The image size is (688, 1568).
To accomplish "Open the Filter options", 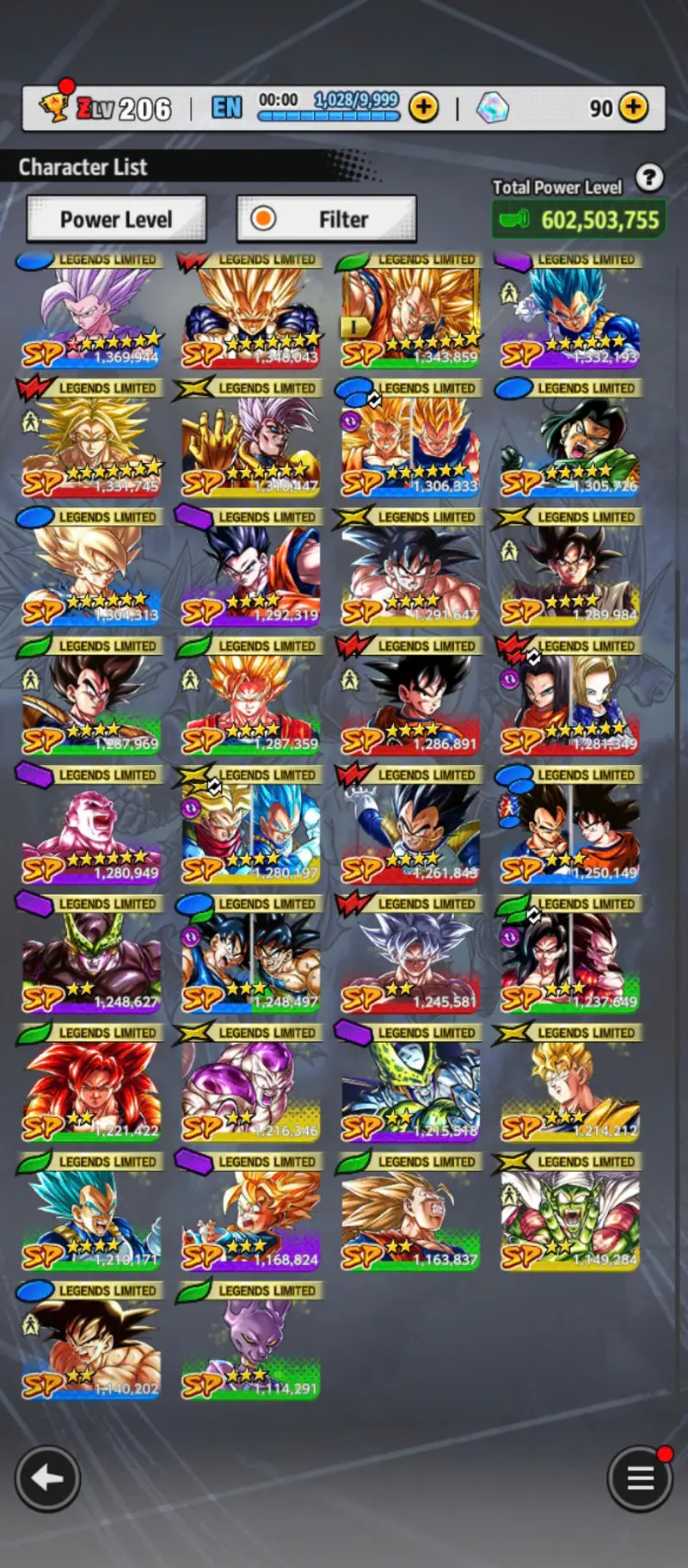I will pyautogui.click(x=327, y=219).
